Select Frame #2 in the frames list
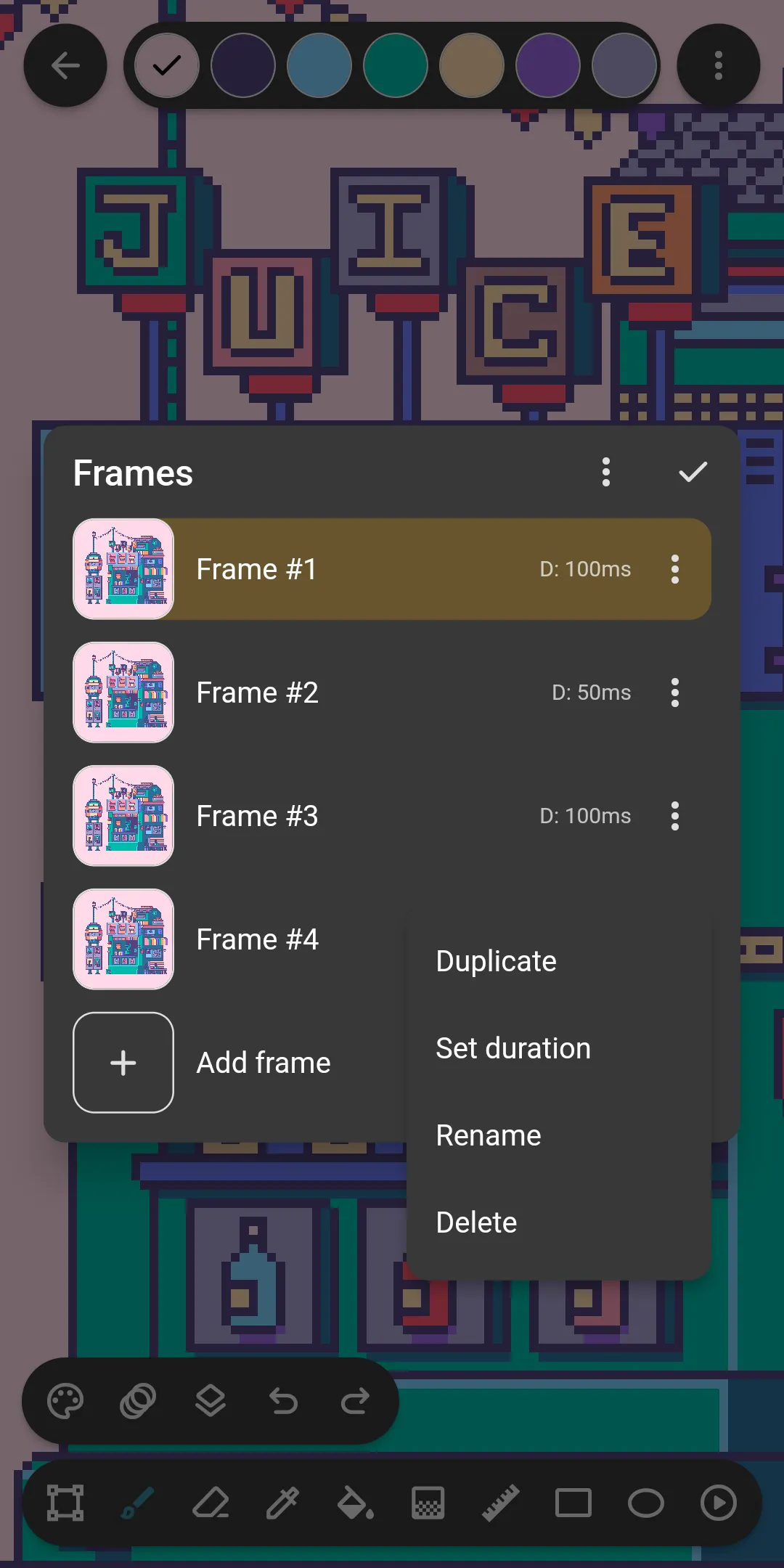 pyautogui.click(x=257, y=693)
